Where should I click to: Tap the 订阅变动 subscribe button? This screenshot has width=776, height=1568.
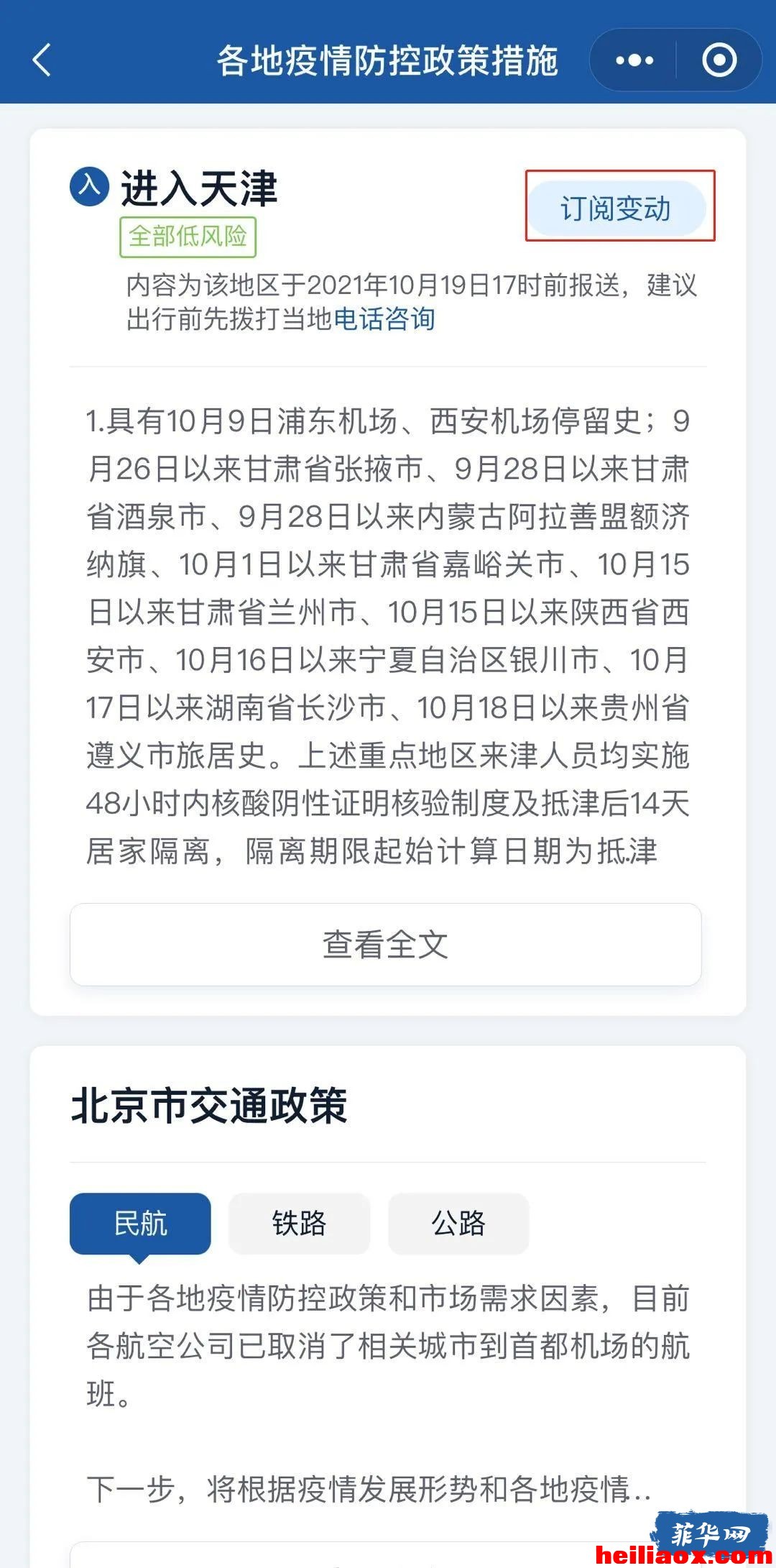[617, 208]
